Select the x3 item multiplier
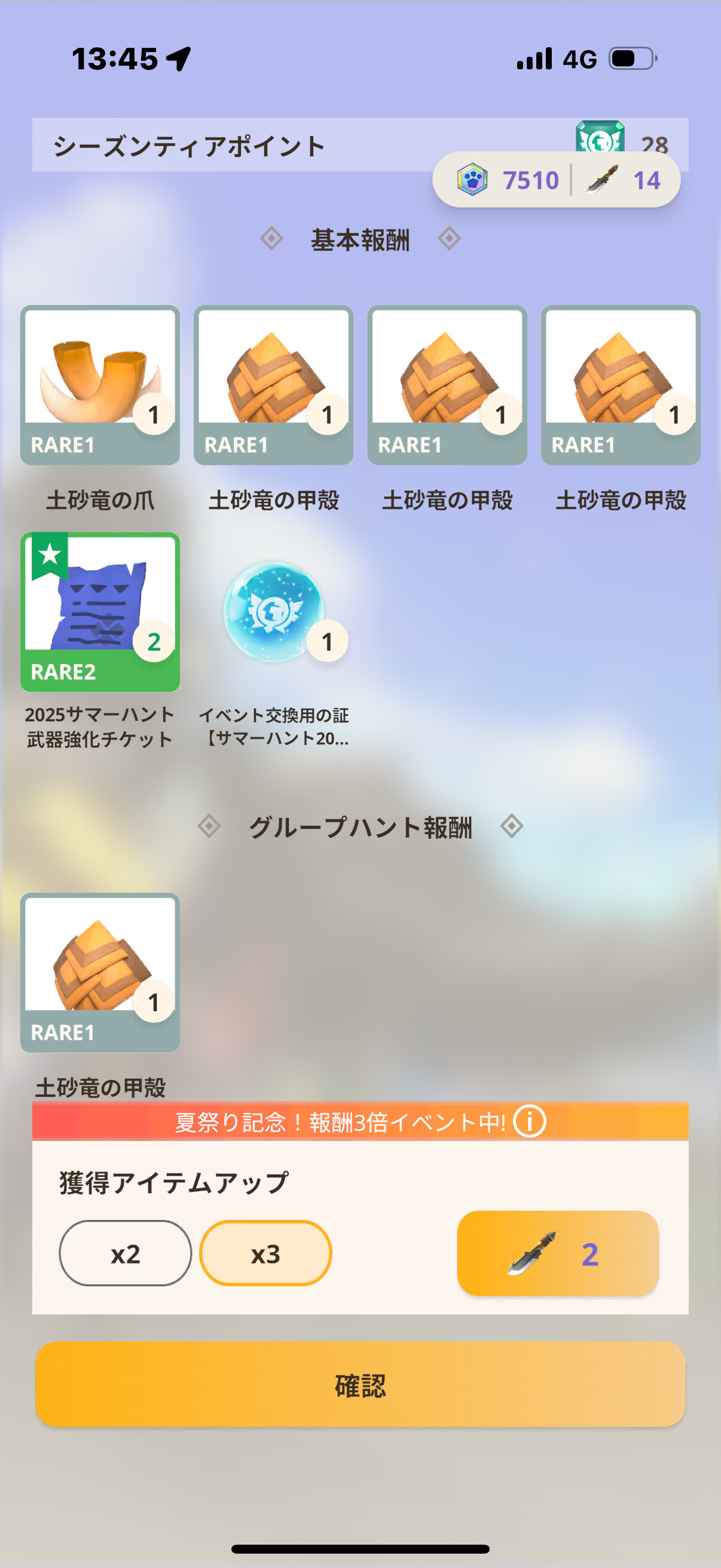Image resolution: width=721 pixels, height=1568 pixels. click(x=266, y=1253)
